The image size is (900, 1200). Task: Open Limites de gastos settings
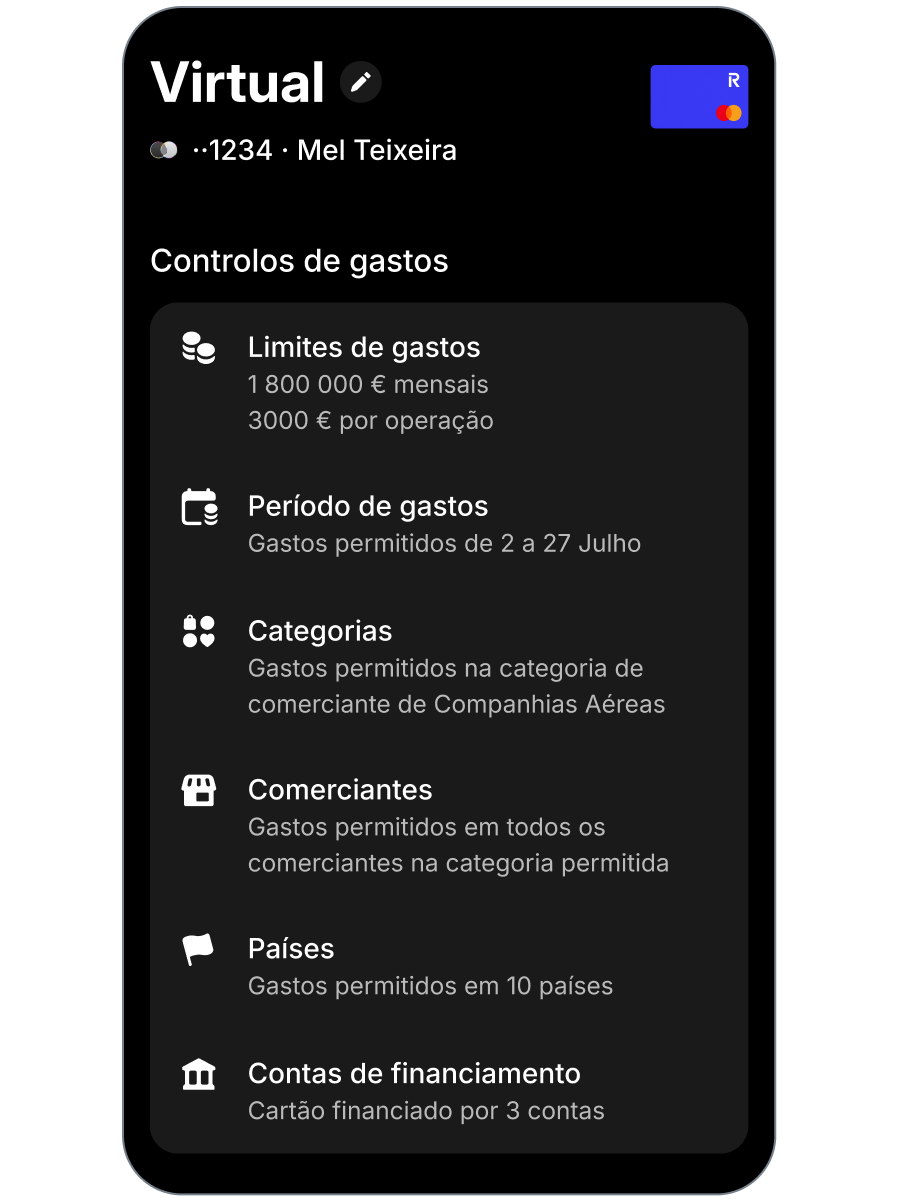448,383
